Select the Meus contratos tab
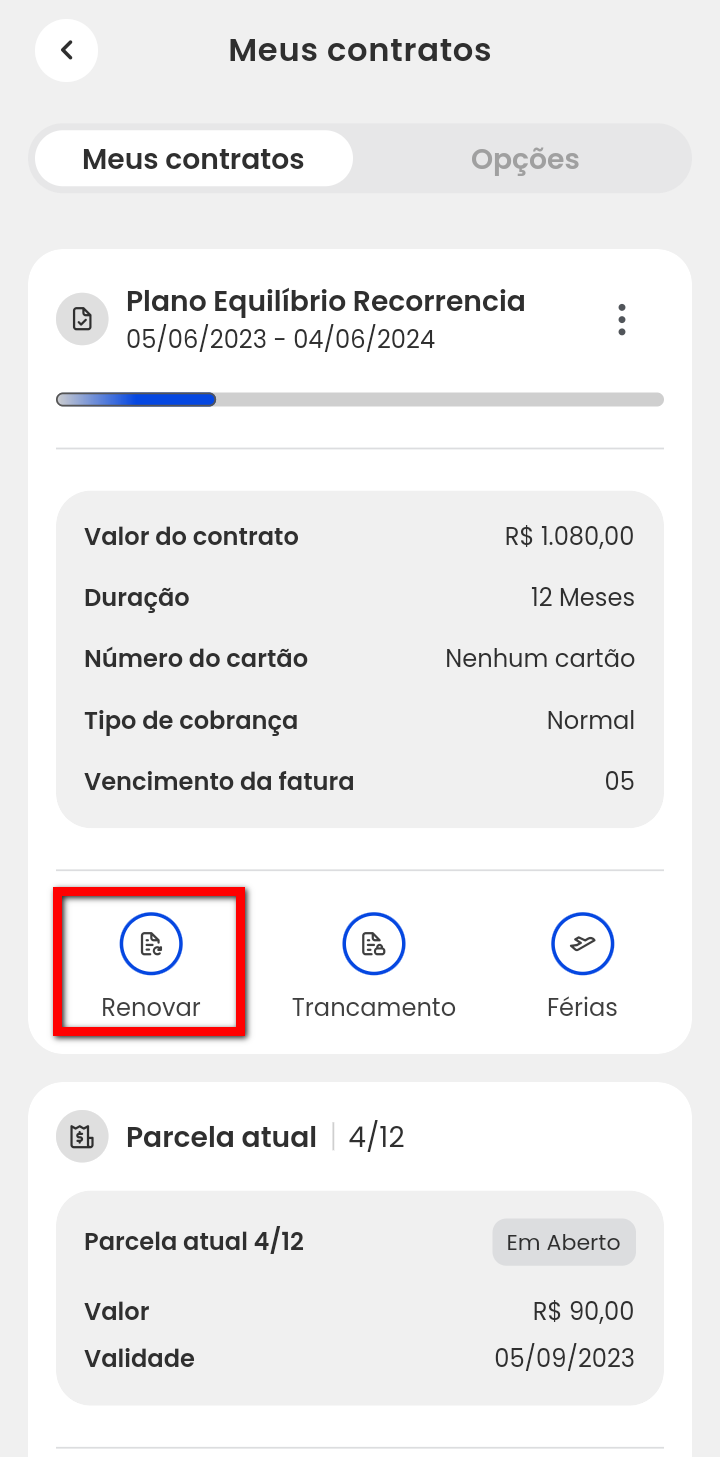 [x=193, y=159]
